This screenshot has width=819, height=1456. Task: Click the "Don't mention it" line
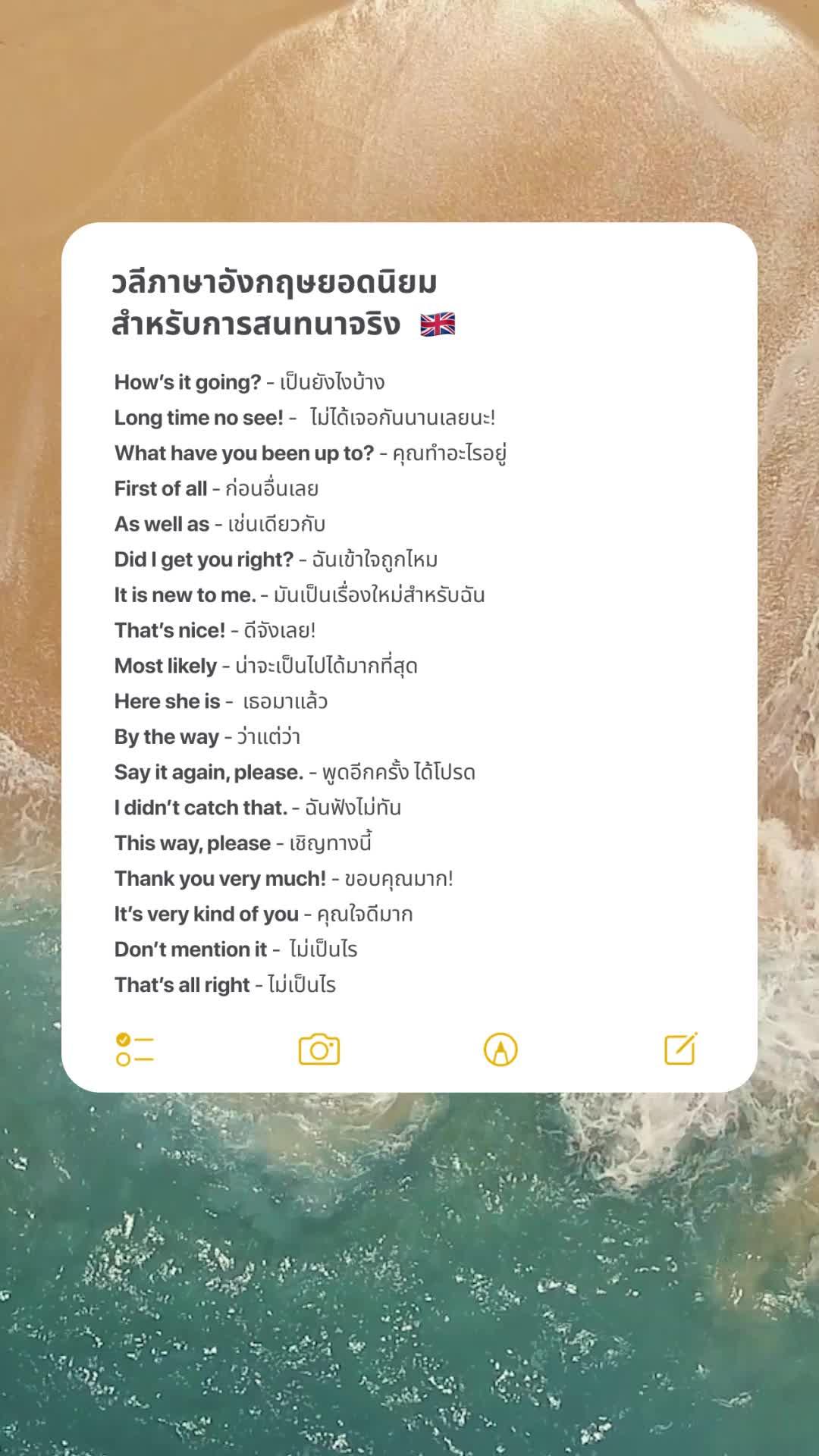pyautogui.click(x=189, y=949)
